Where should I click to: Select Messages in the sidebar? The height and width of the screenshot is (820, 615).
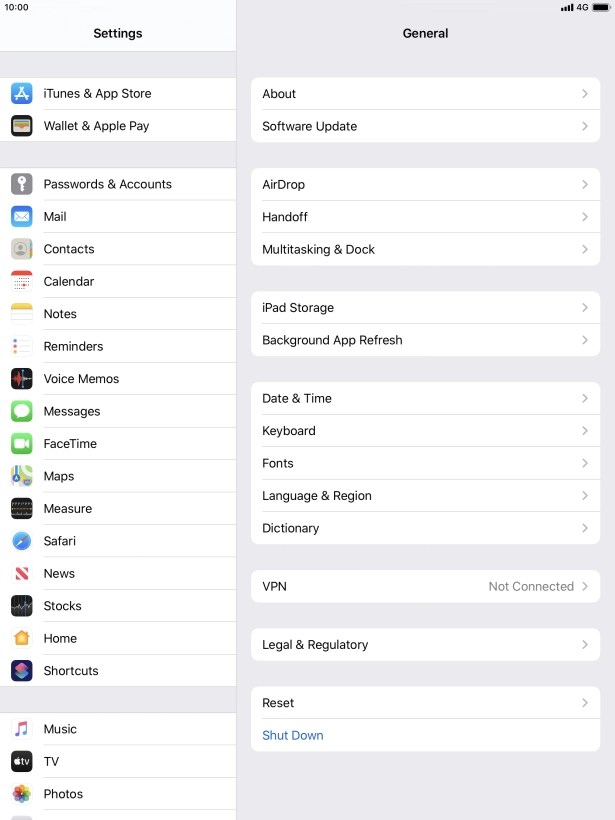118,411
